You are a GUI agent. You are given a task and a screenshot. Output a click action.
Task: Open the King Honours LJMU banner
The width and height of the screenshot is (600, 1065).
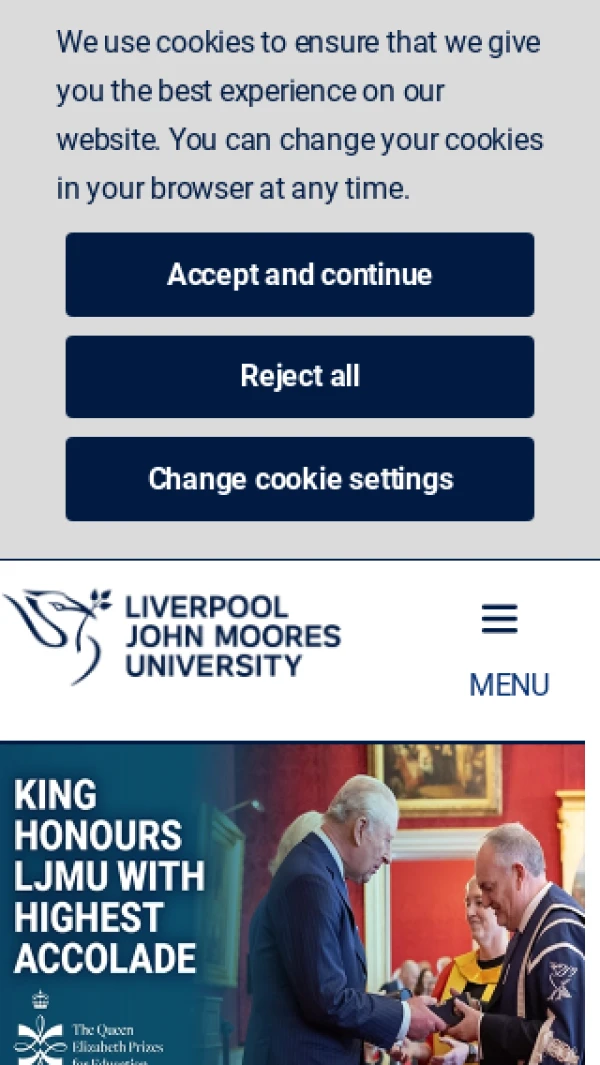(292, 903)
